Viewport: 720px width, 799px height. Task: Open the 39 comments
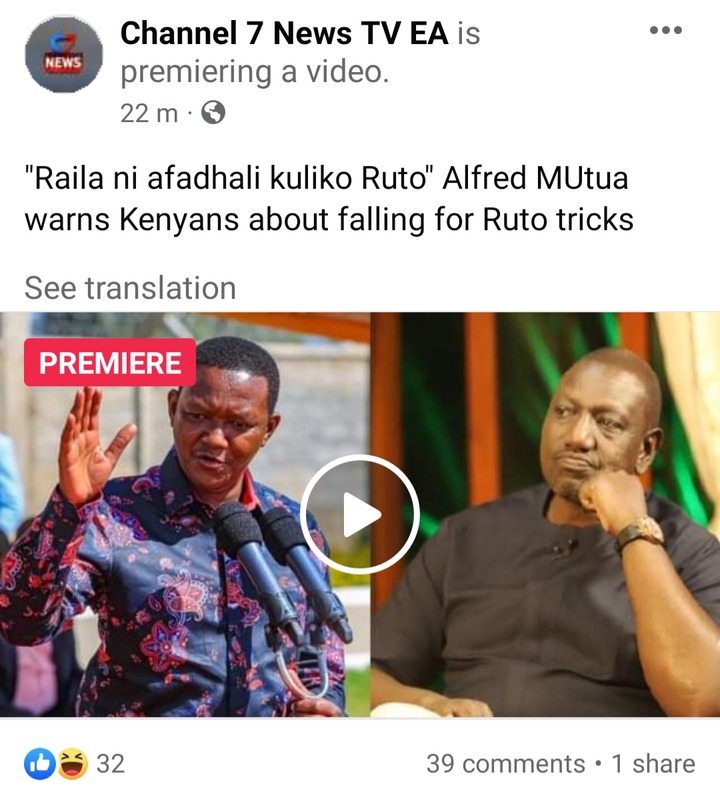point(505,764)
